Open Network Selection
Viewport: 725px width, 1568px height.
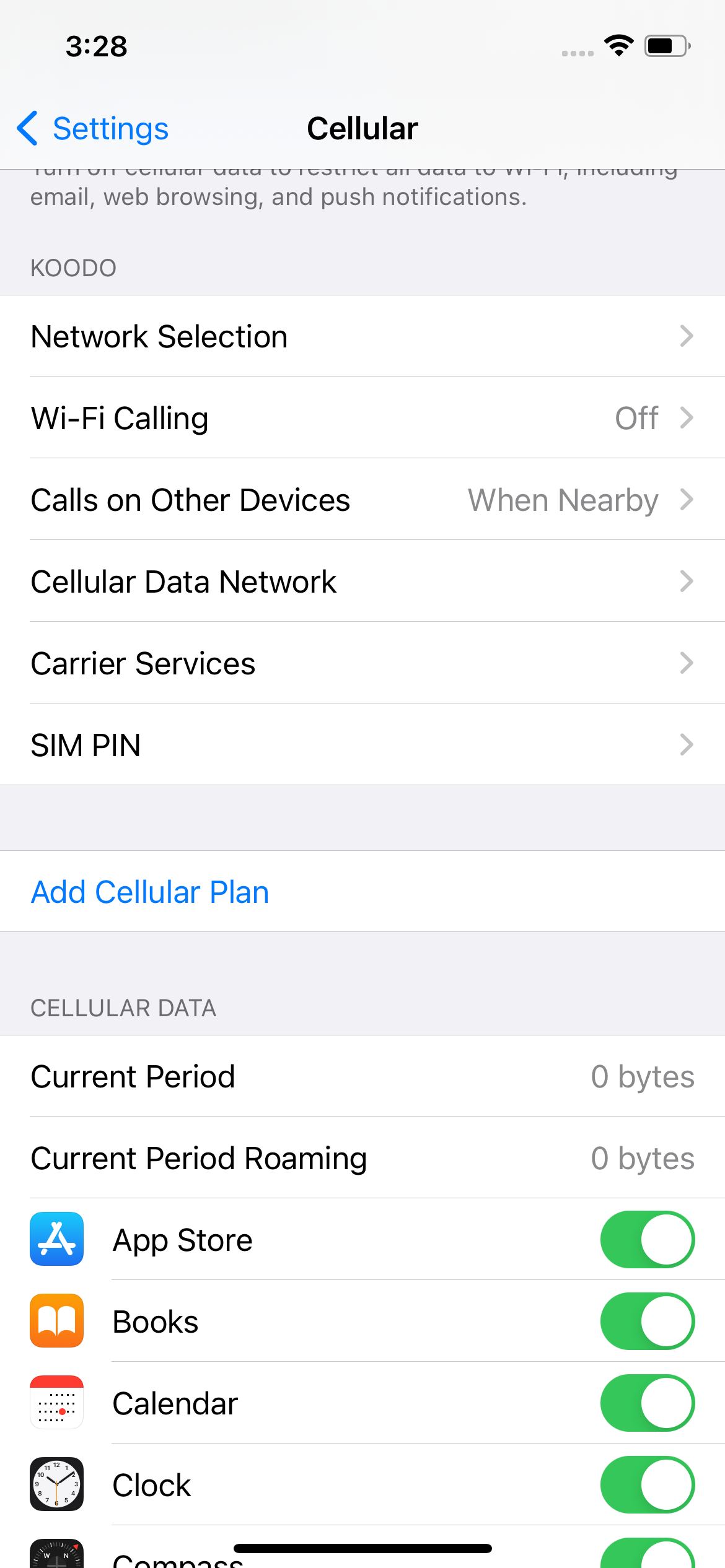[x=362, y=336]
